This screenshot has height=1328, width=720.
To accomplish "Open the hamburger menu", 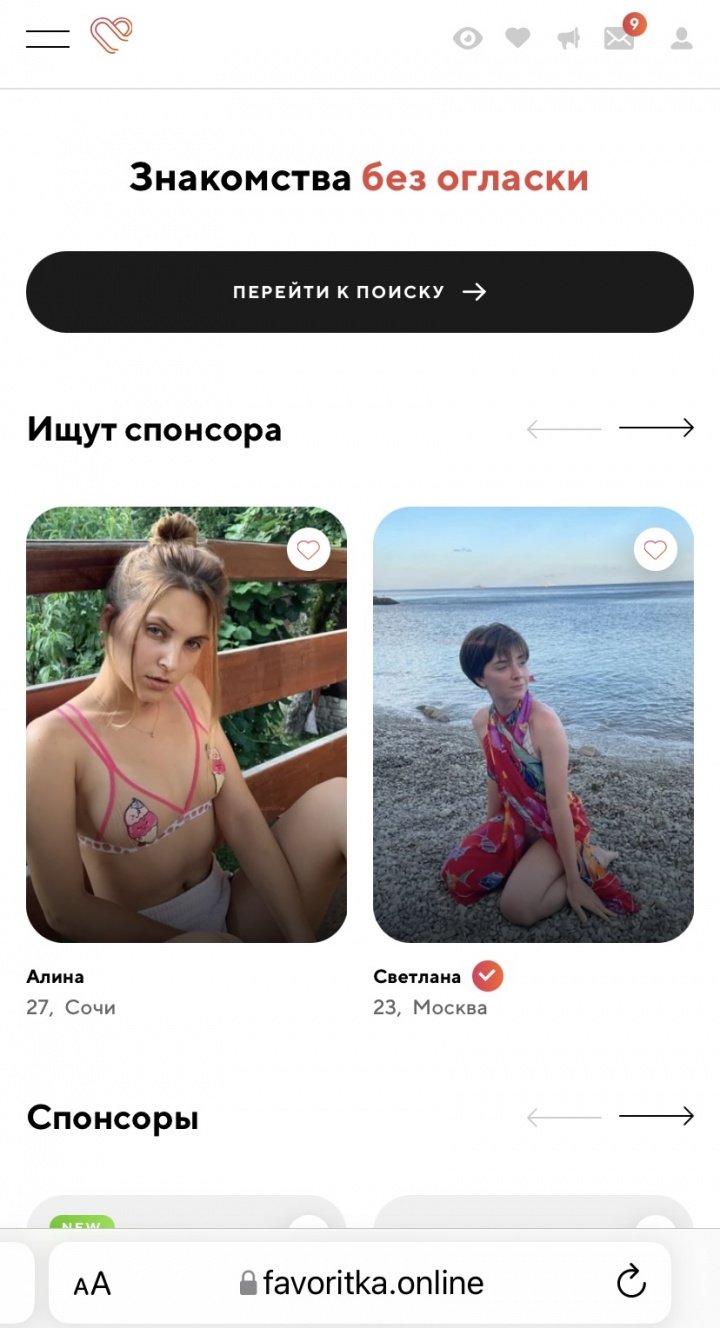I will click(47, 39).
